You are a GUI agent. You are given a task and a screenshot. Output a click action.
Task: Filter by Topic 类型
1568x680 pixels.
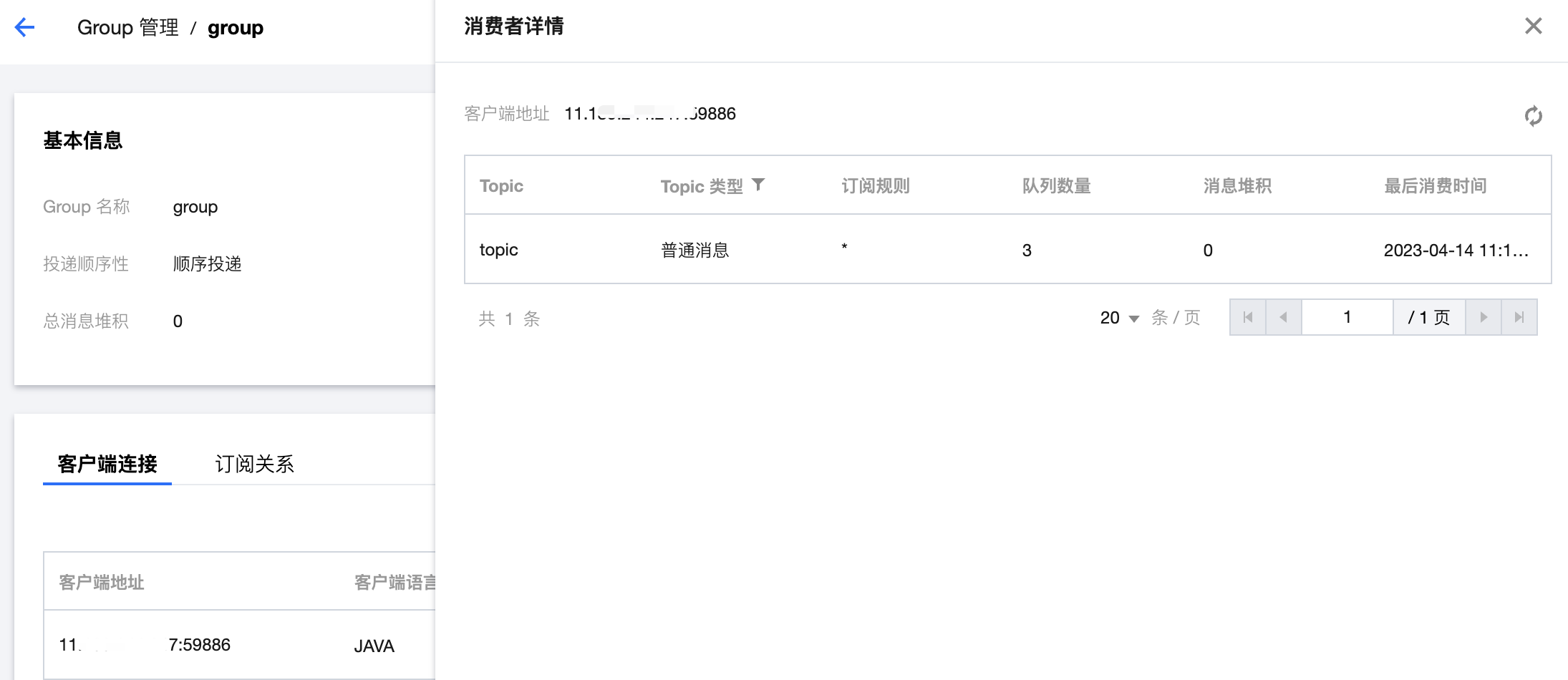759,185
